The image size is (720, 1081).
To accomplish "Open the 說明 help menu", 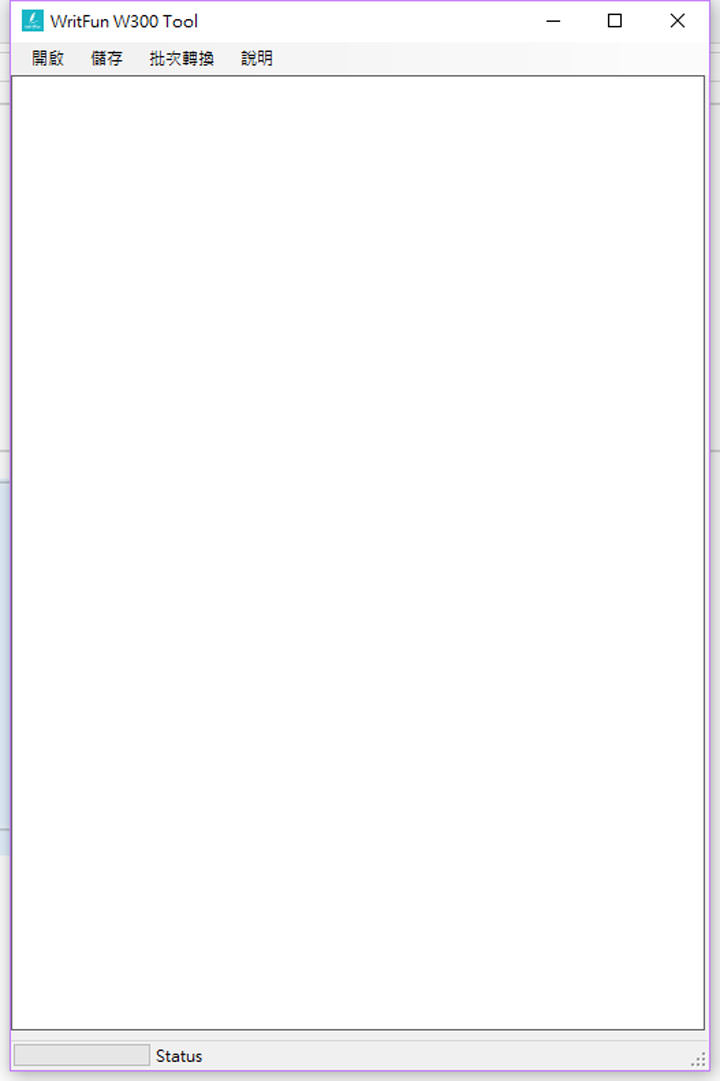I will pos(257,58).
